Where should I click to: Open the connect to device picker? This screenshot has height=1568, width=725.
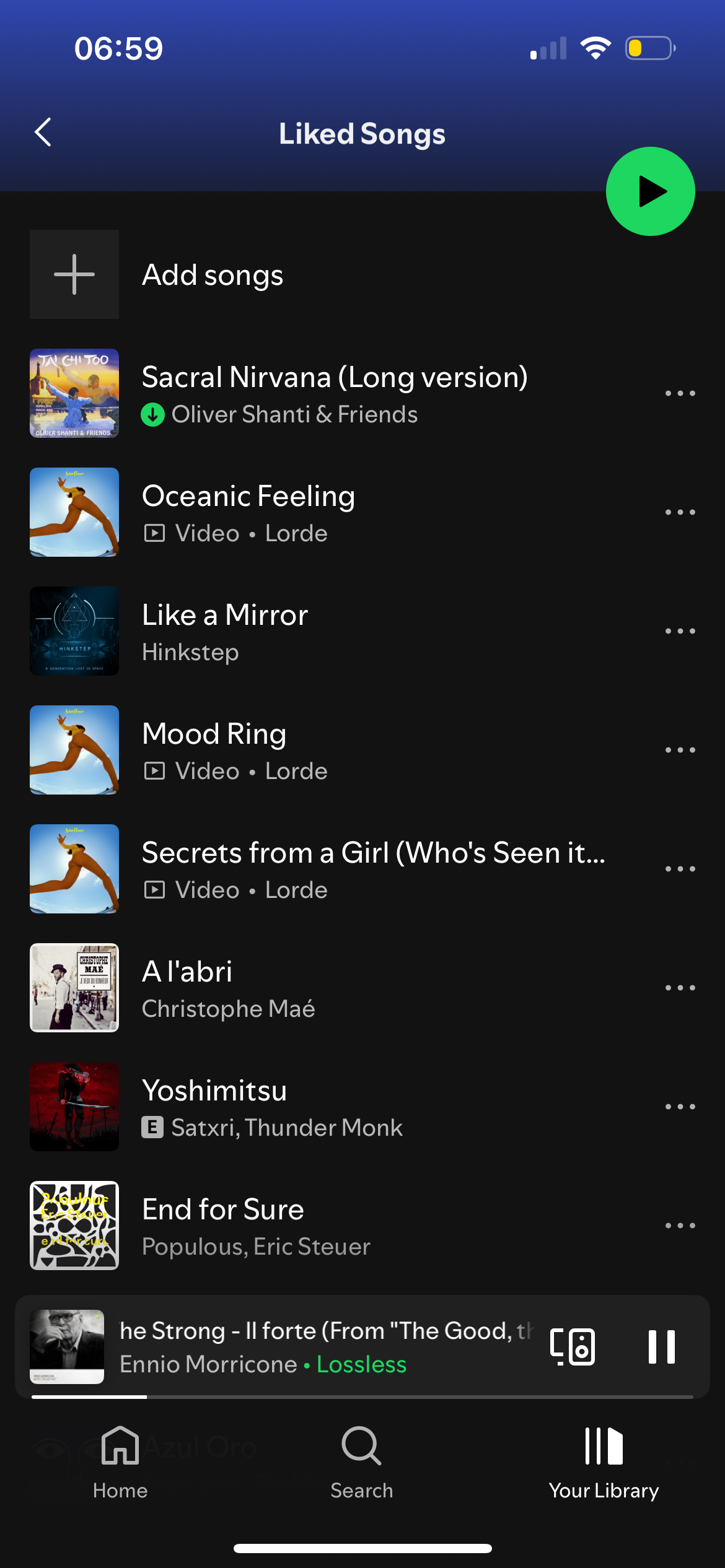(x=573, y=1346)
